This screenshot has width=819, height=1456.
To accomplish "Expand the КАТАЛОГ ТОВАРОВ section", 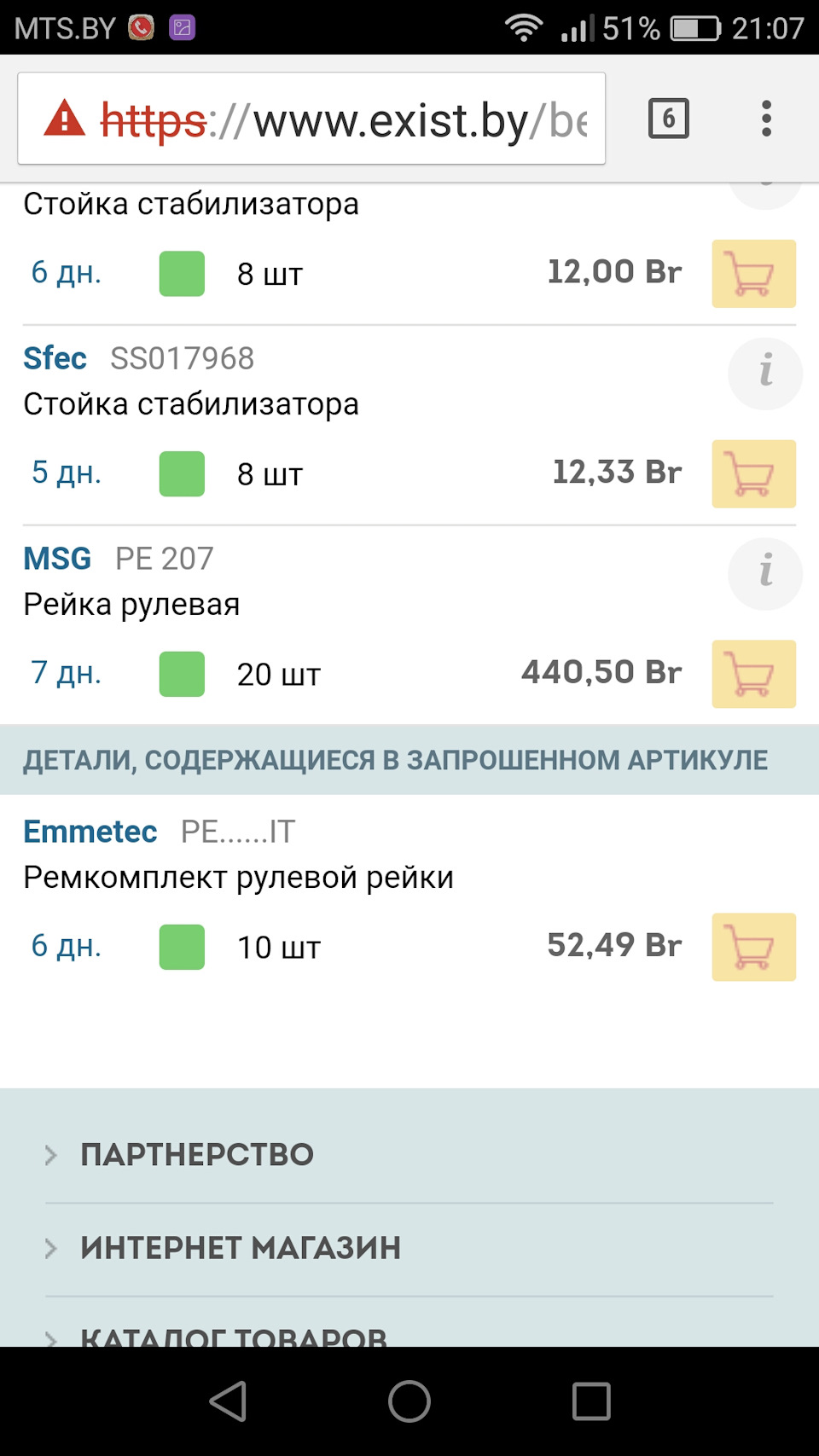I will 232,1336.
